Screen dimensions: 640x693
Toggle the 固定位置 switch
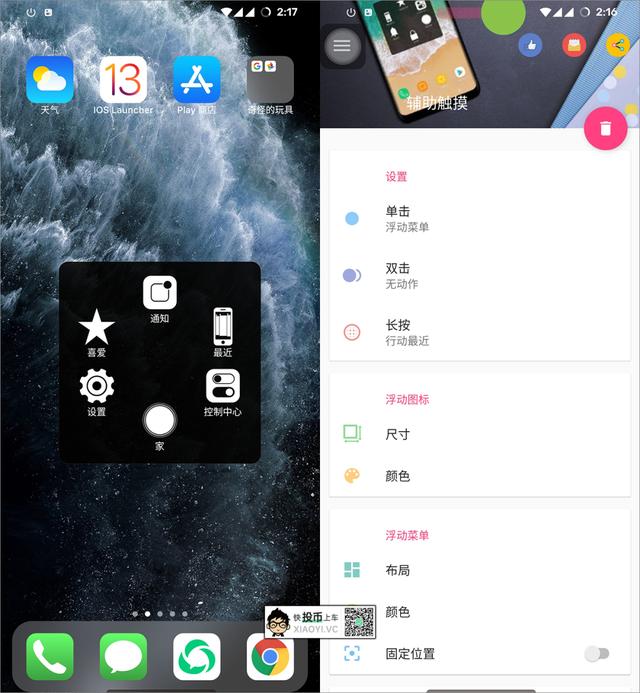click(596, 653)
